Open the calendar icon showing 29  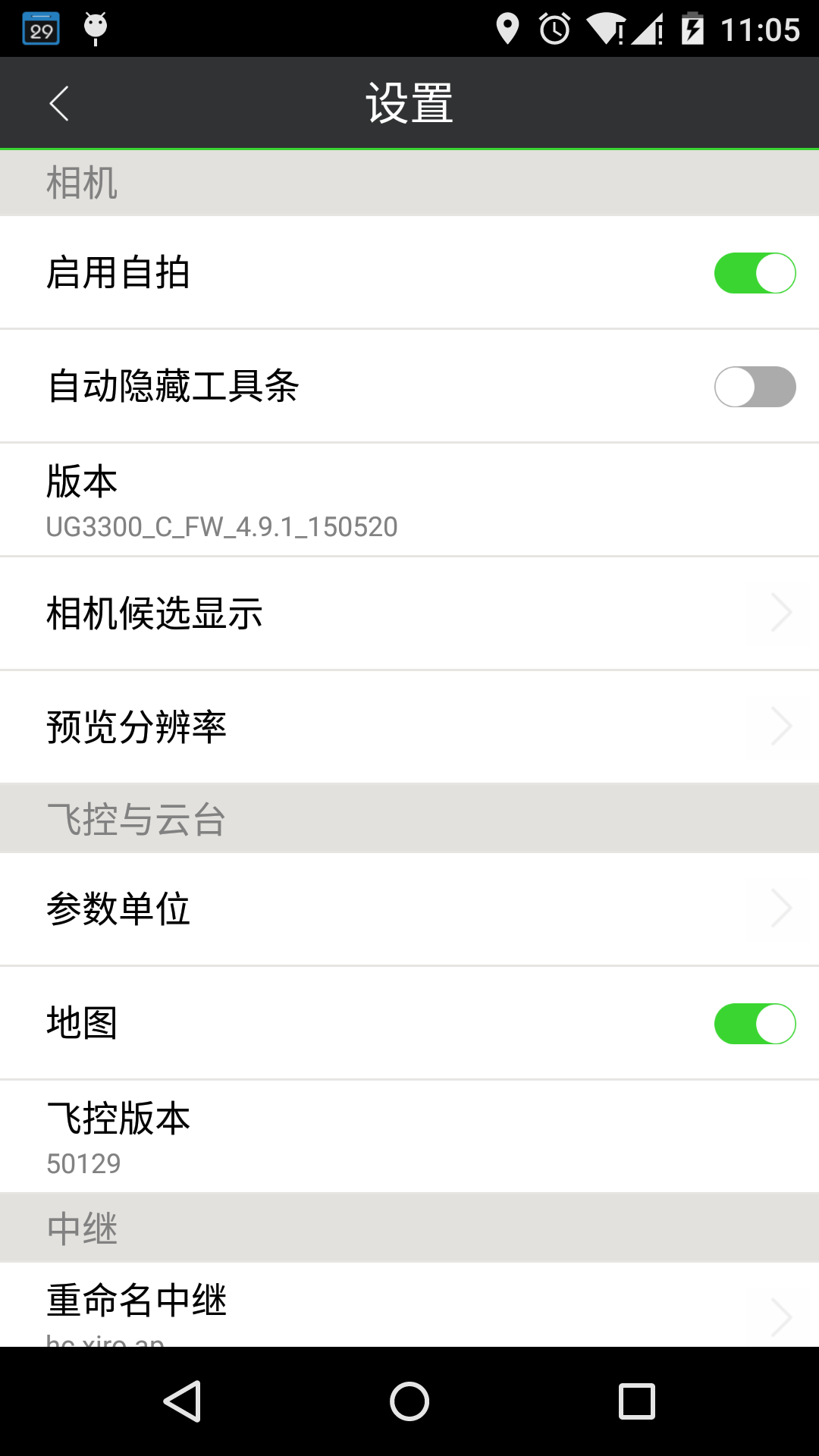[x=42, y=28]
